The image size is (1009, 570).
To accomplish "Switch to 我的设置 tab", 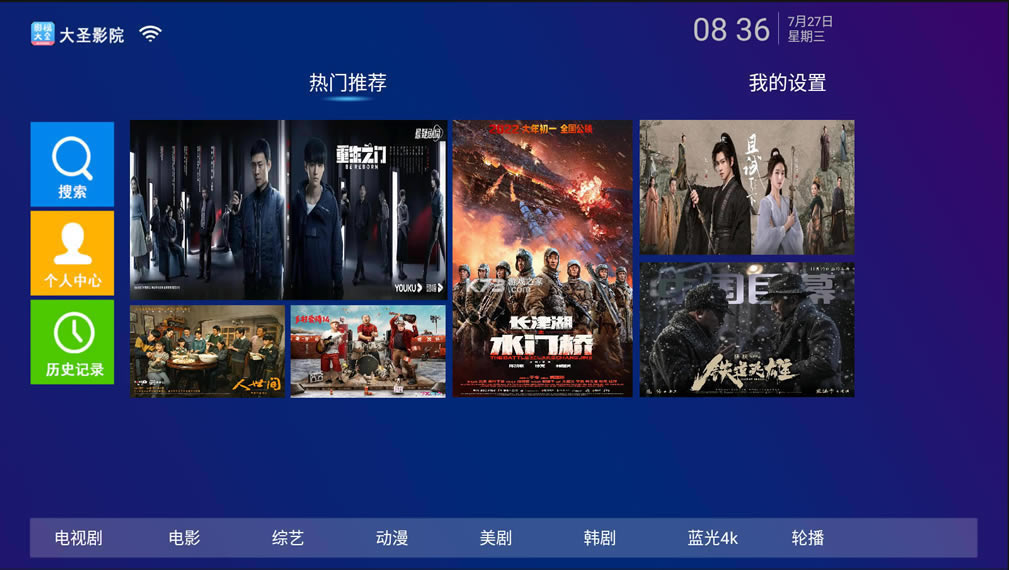I will [x=787, y=83].
